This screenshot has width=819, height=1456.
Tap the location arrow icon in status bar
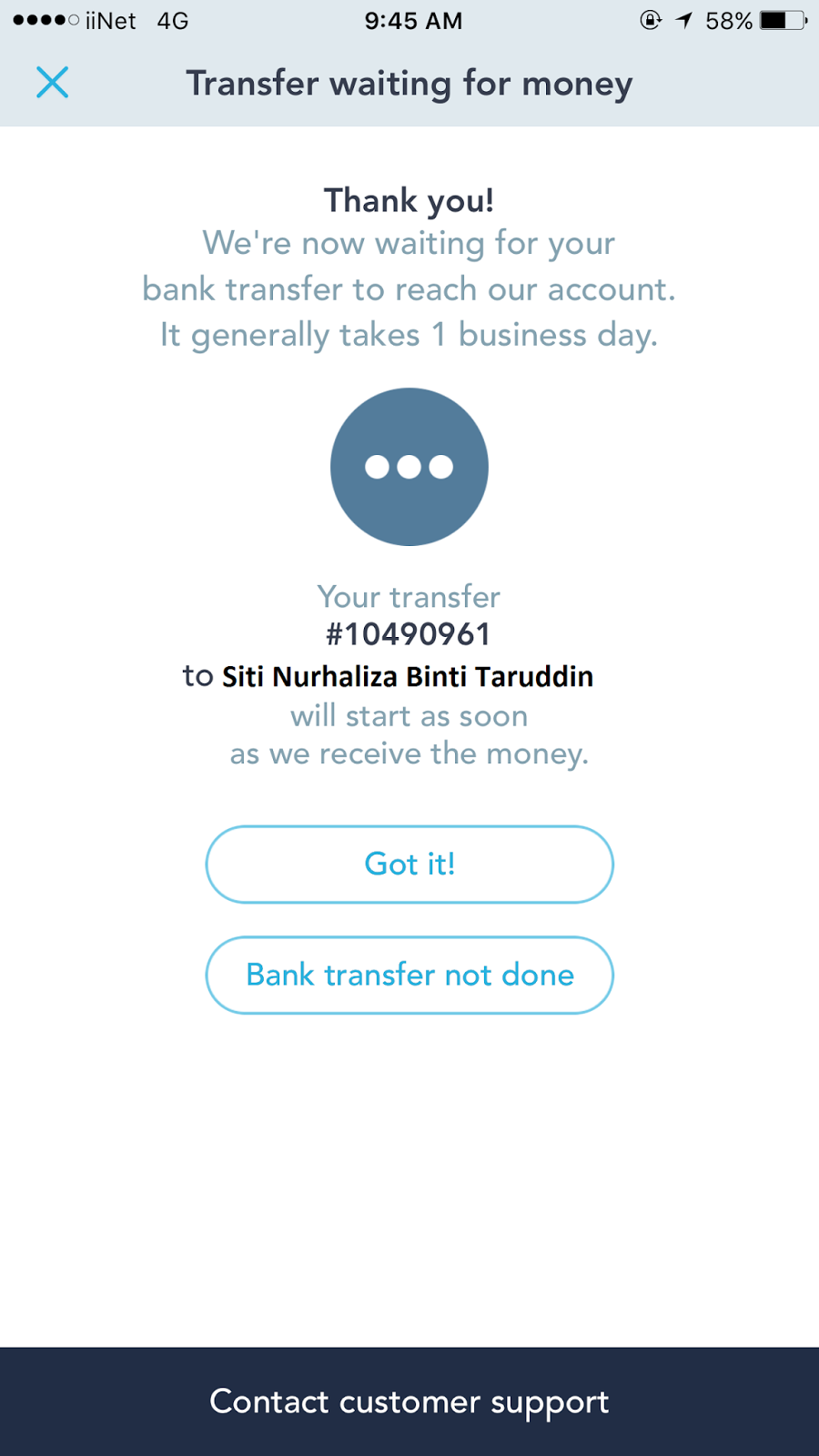tap(684, 19)
